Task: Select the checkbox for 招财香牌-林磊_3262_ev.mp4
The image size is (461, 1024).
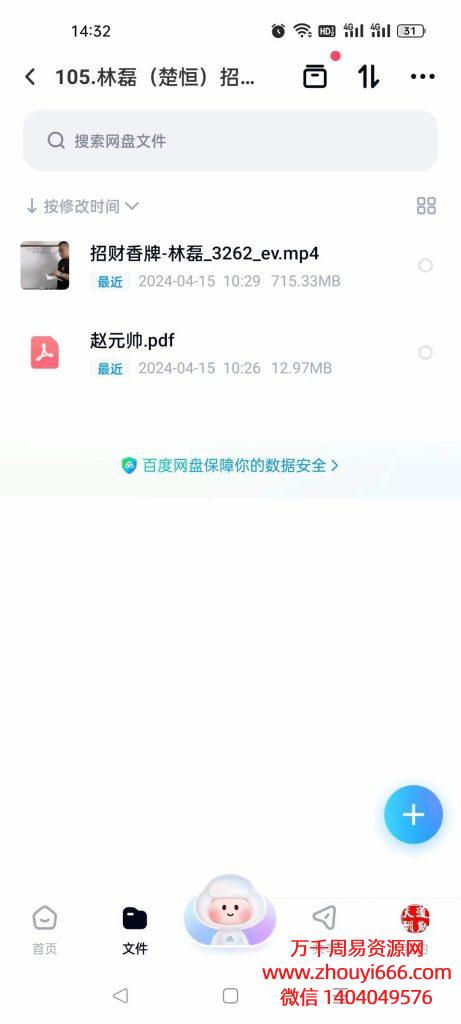Action: click(425, 265)
